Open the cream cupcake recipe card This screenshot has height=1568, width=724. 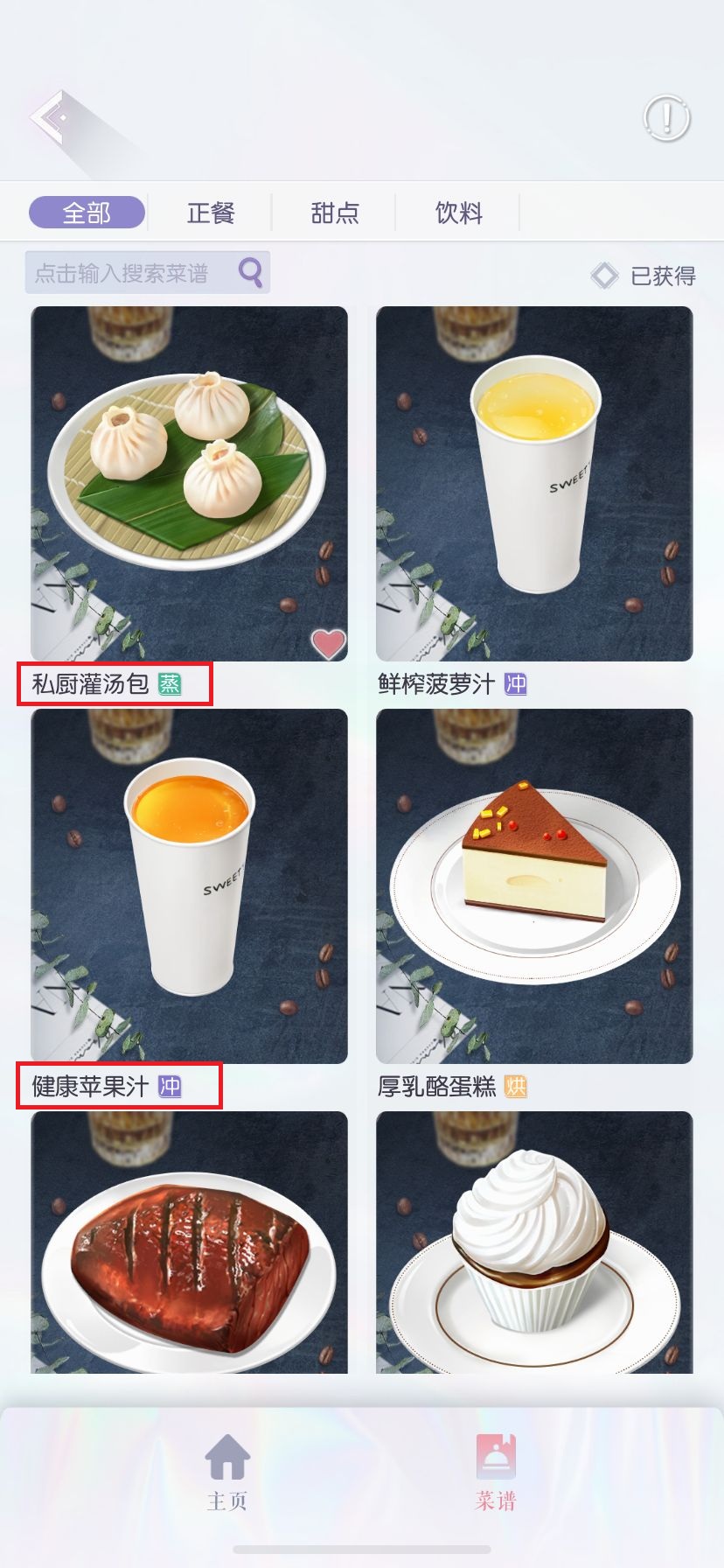[534, 1242]
